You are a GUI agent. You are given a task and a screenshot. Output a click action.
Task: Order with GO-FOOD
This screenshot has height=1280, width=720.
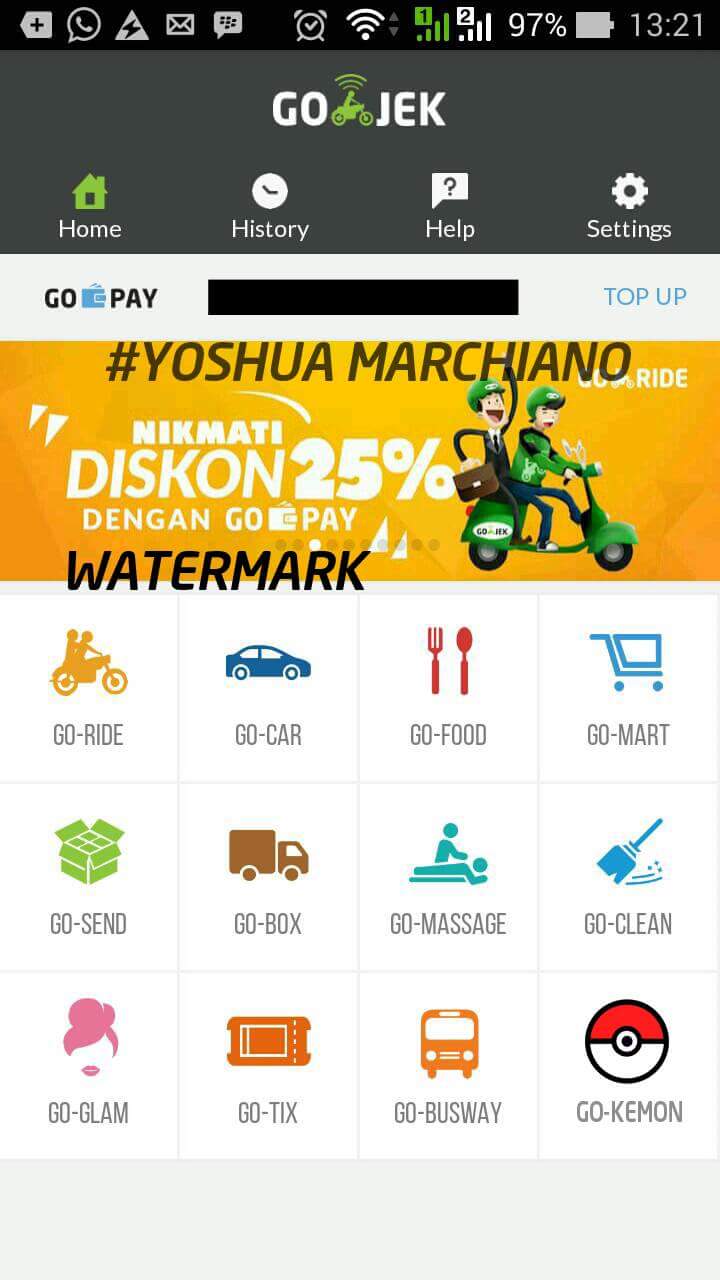click(448, 688)
